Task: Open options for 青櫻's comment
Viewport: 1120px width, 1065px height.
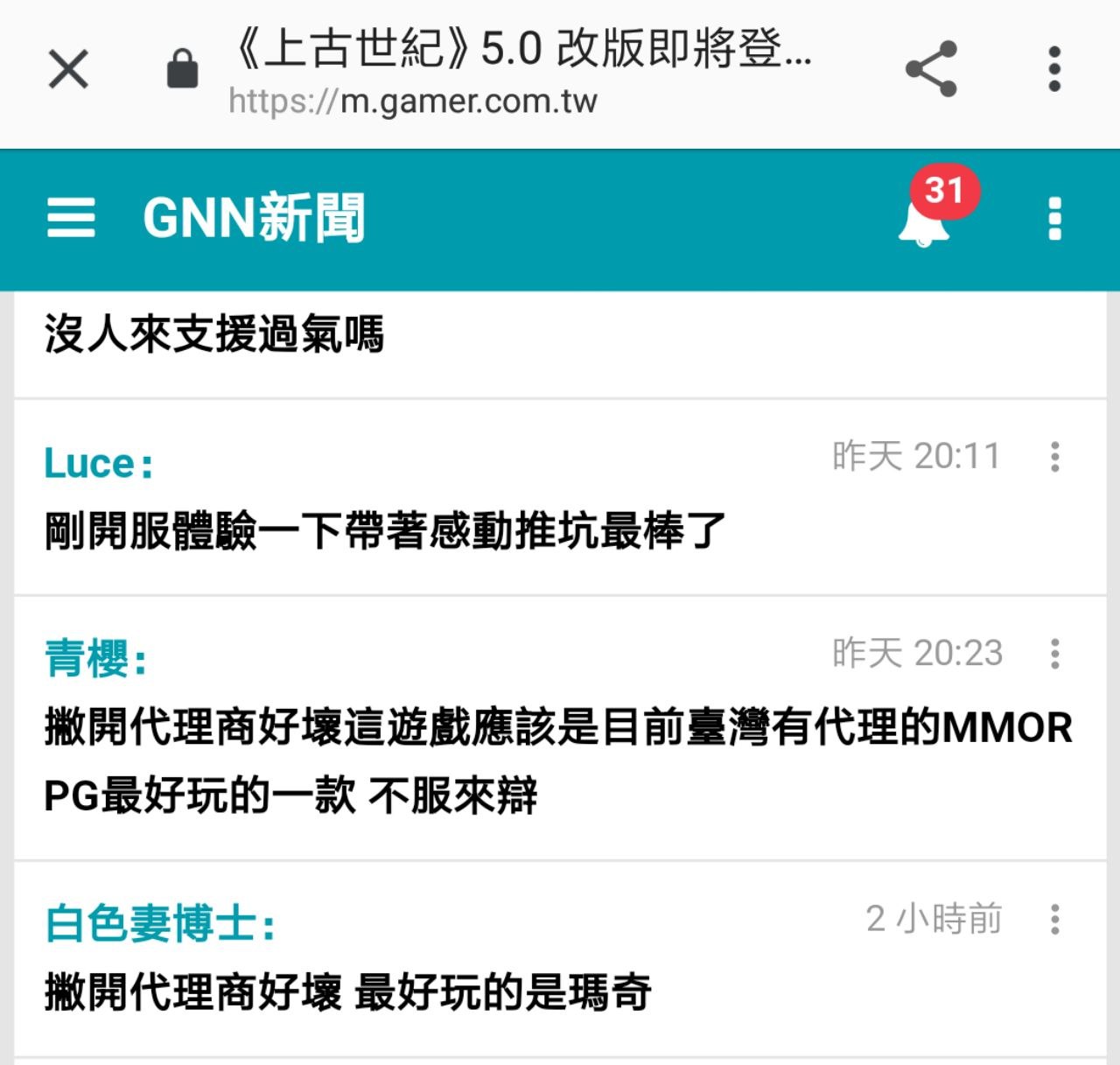Action: (1055, 654)
